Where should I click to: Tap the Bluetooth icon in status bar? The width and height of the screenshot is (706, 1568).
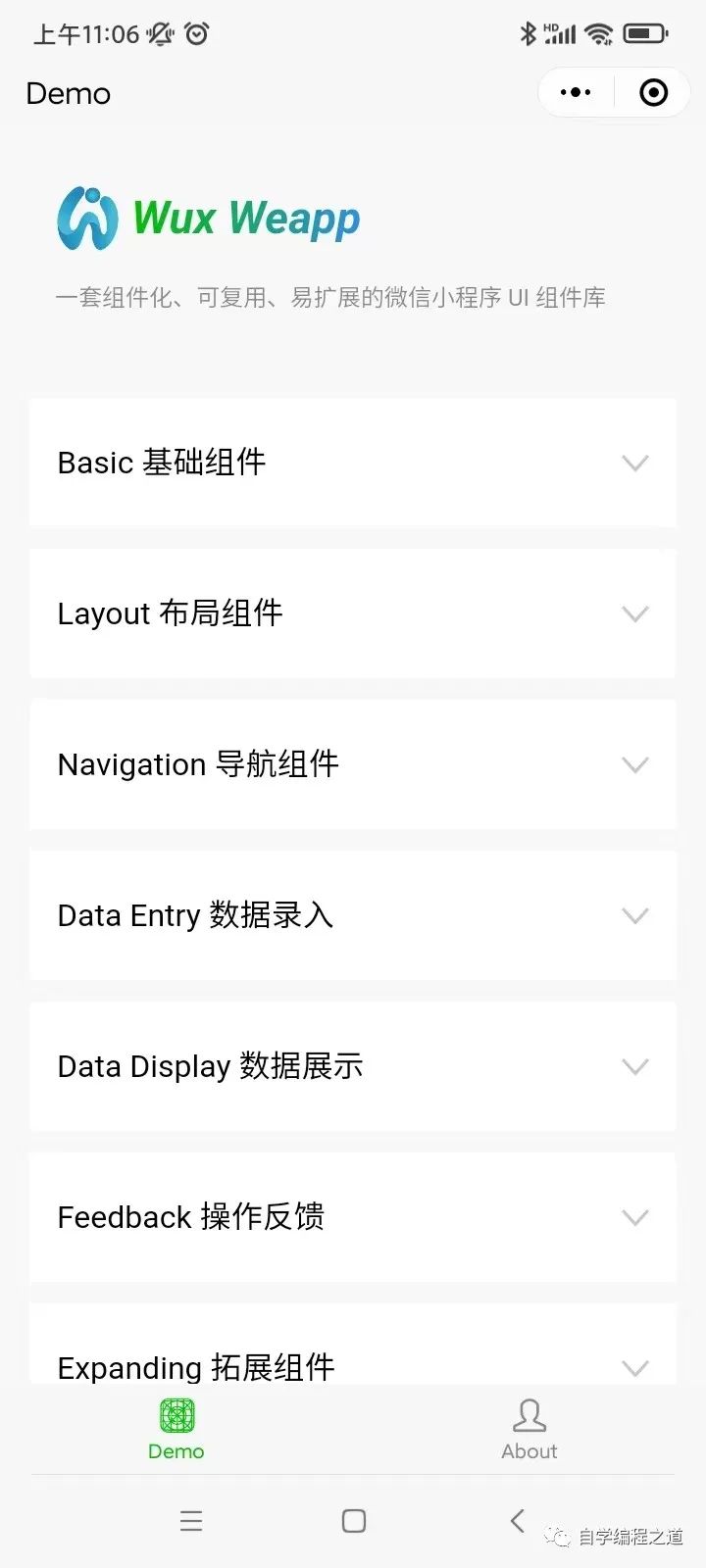click(527, 32)
